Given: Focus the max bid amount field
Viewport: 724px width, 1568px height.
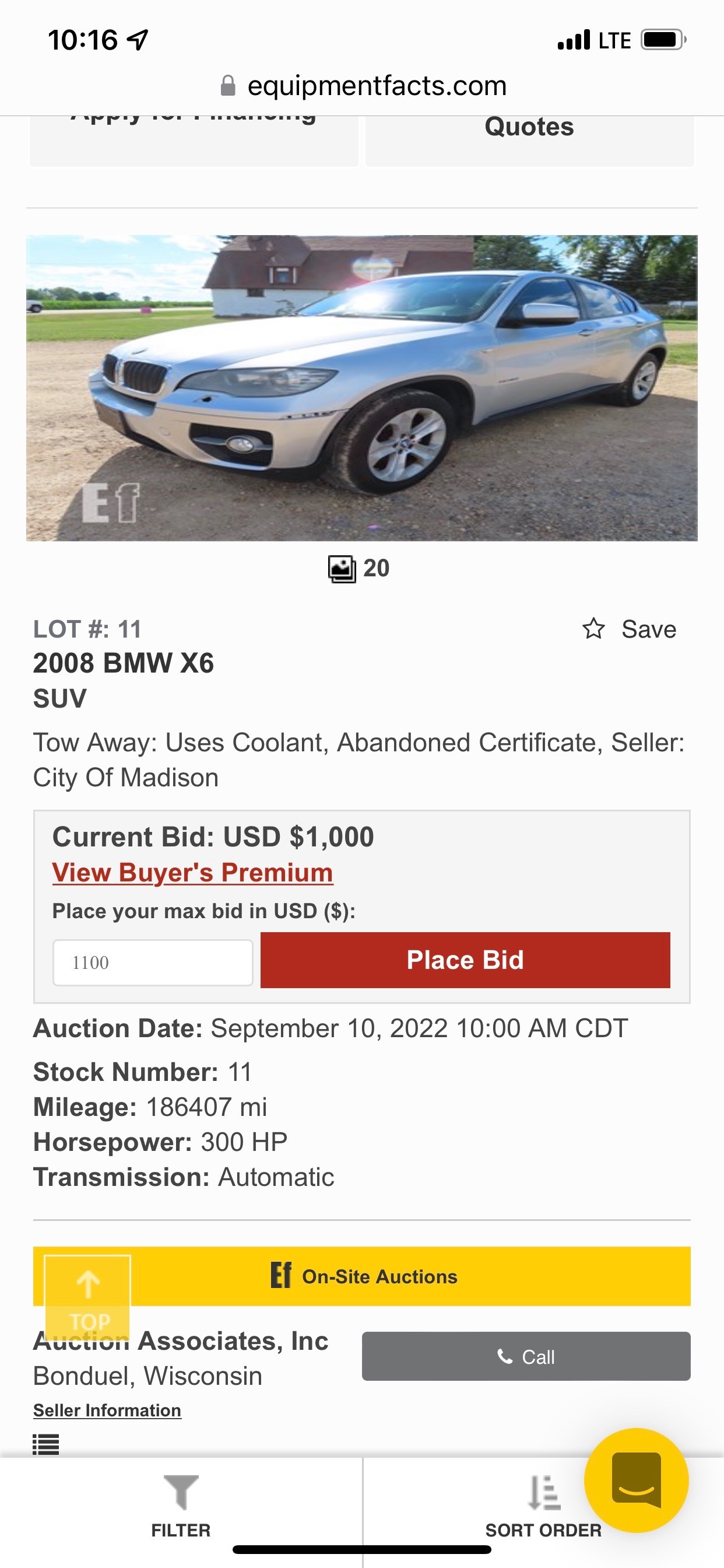Looking at the screenshot, I should (153, 963).
